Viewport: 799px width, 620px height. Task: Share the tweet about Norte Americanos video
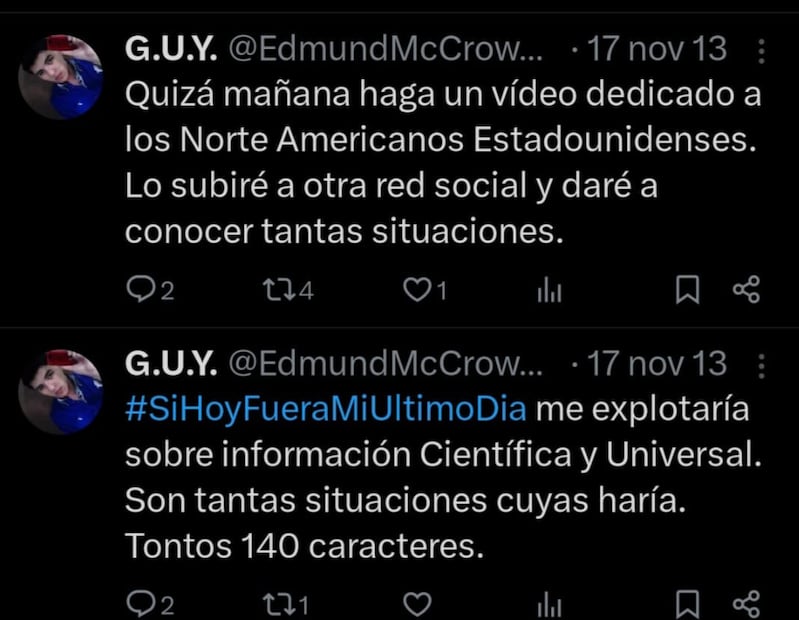click(x=746, y=290)
